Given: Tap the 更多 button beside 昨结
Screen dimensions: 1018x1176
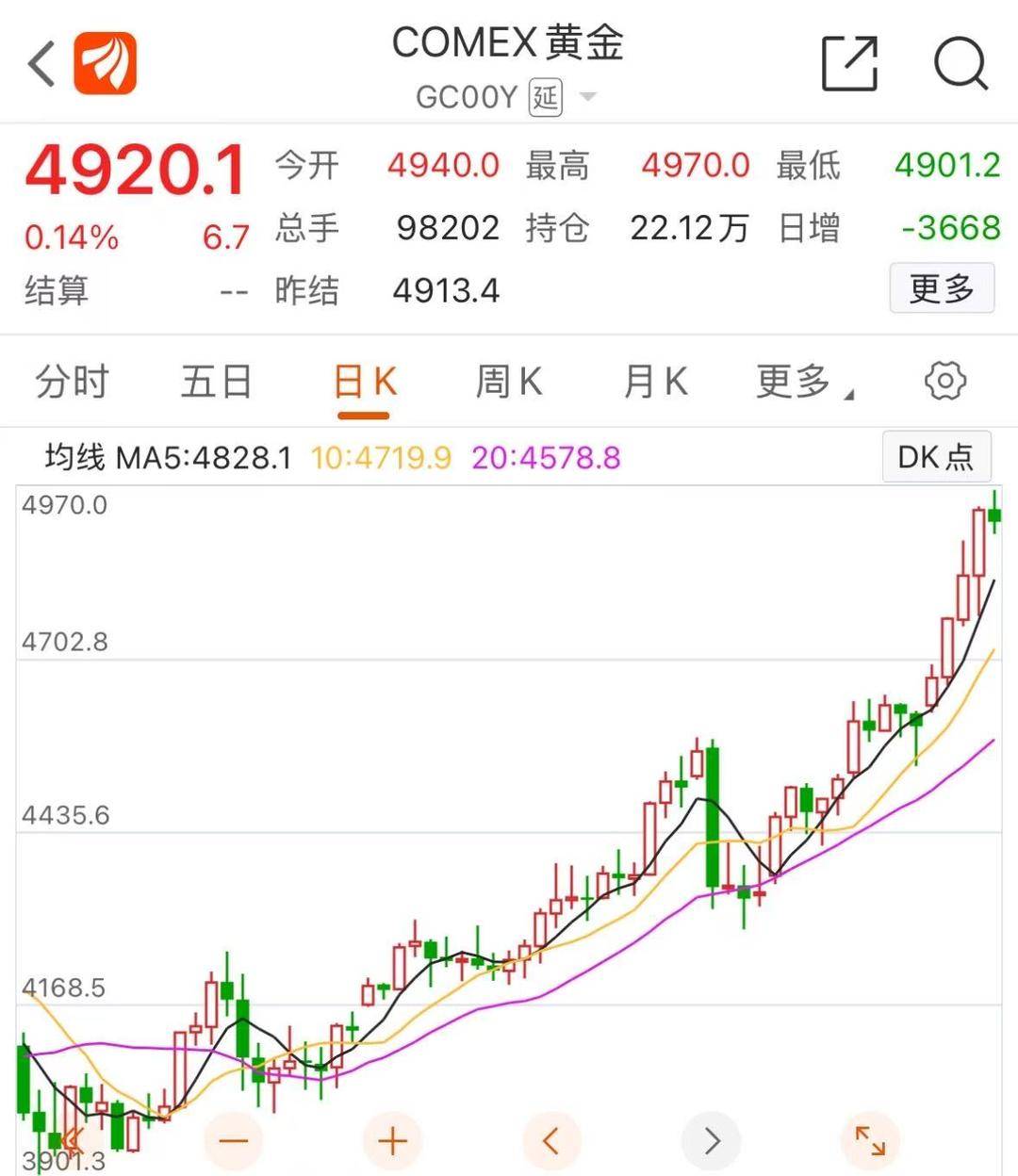Looking at the screenshot, I should (x=942, y=289).
